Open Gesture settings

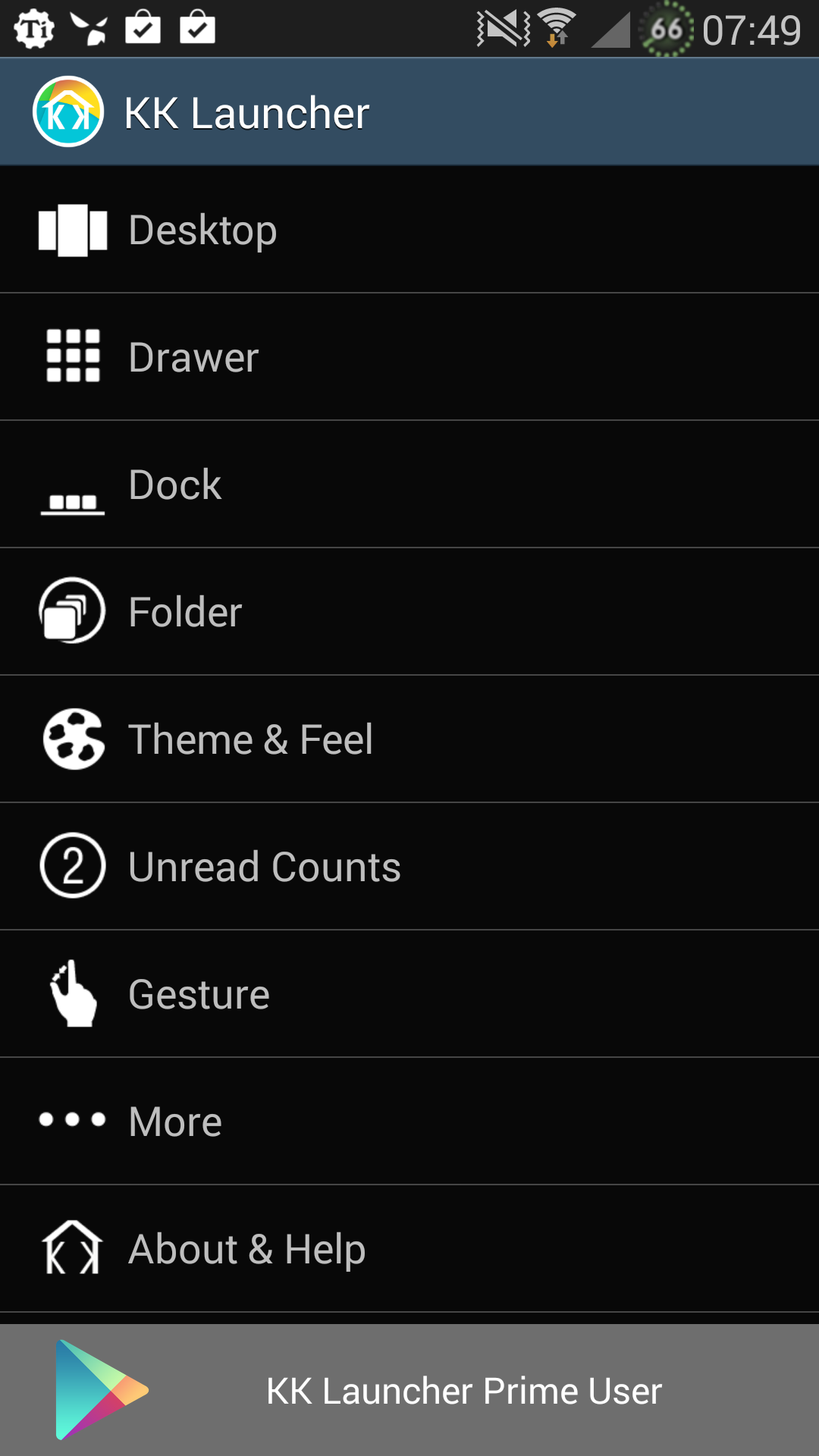point(409,994)
